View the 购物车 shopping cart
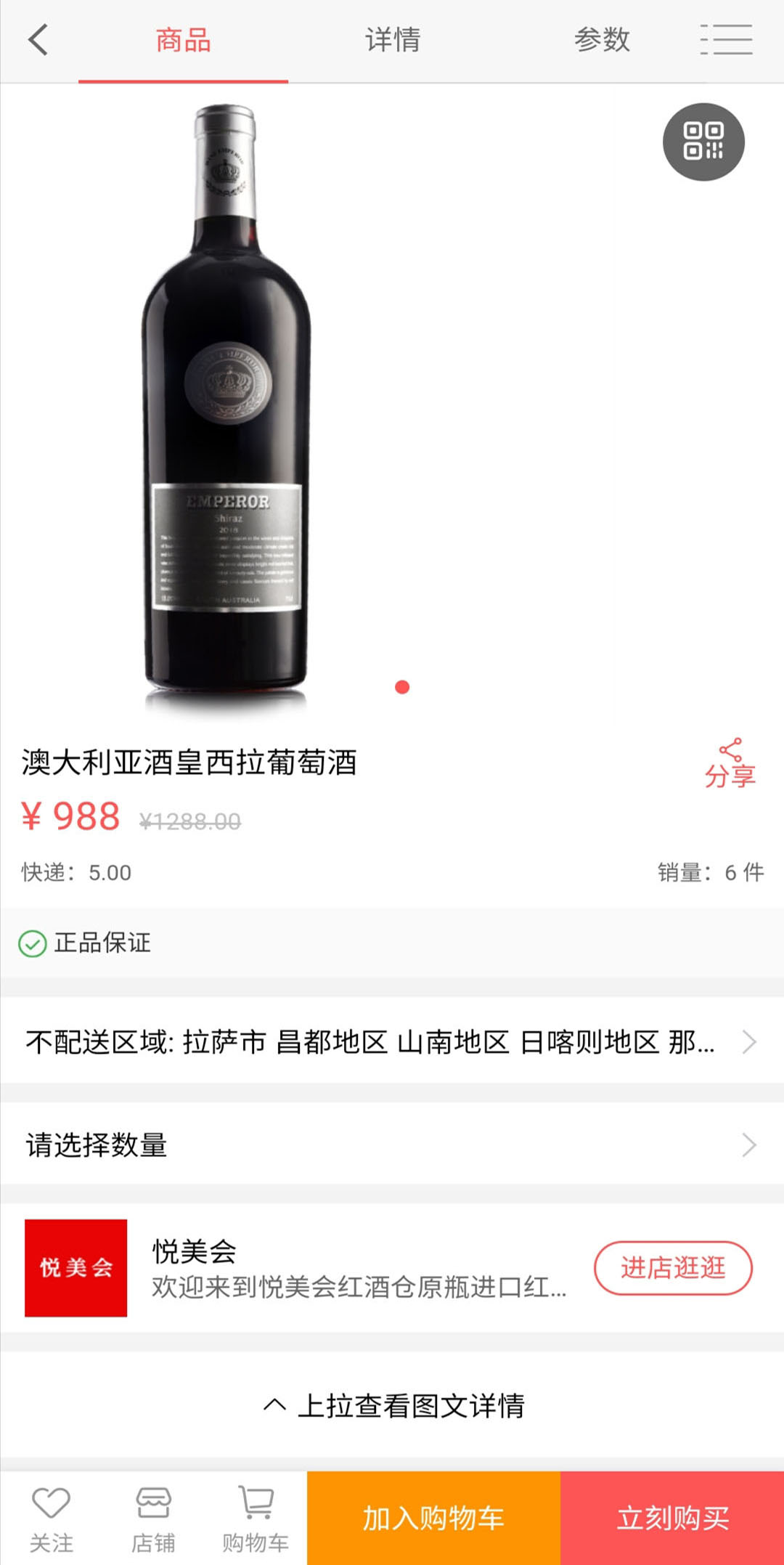 click(256, 1518)
